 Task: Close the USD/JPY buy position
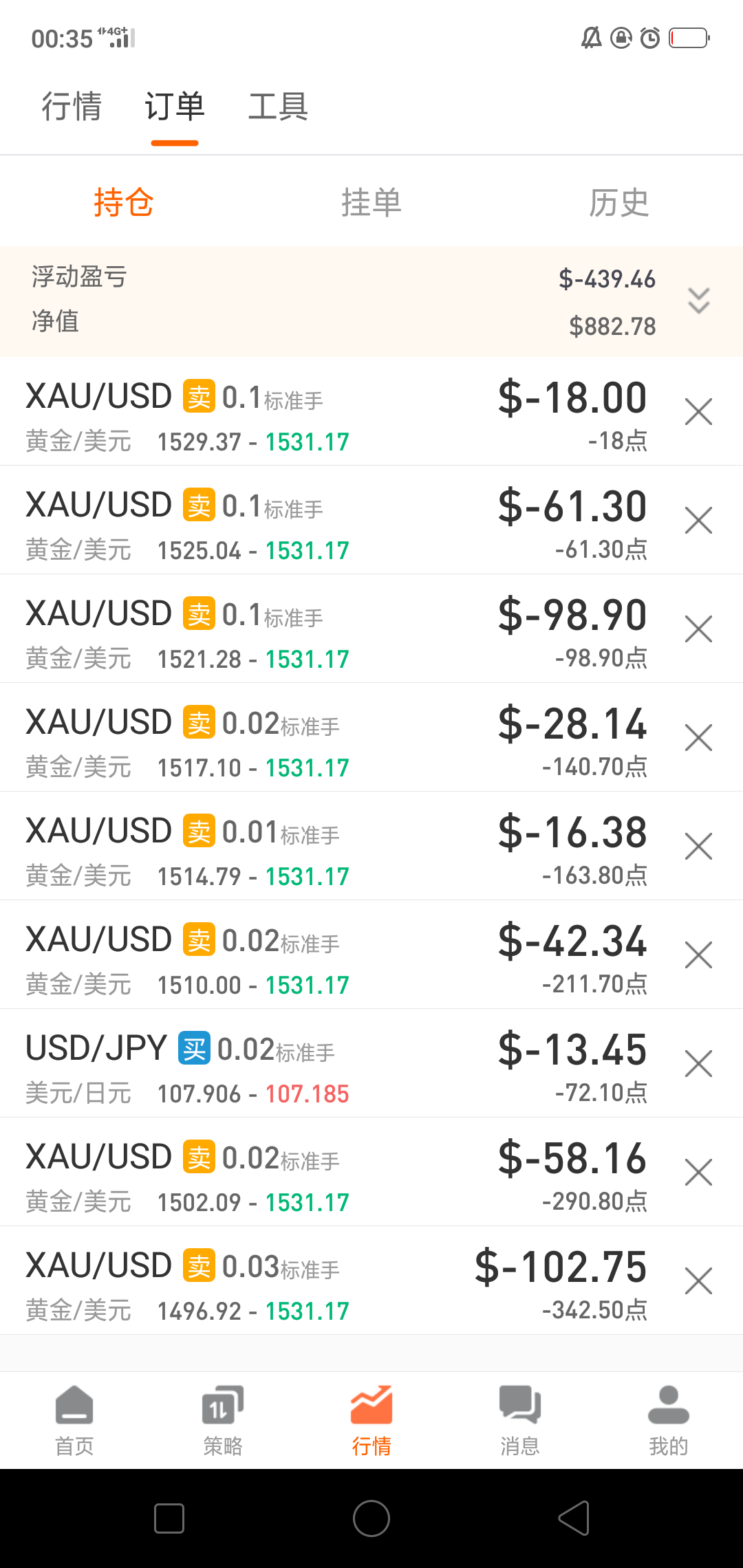pyautogui.click(x=698, y=1063)
